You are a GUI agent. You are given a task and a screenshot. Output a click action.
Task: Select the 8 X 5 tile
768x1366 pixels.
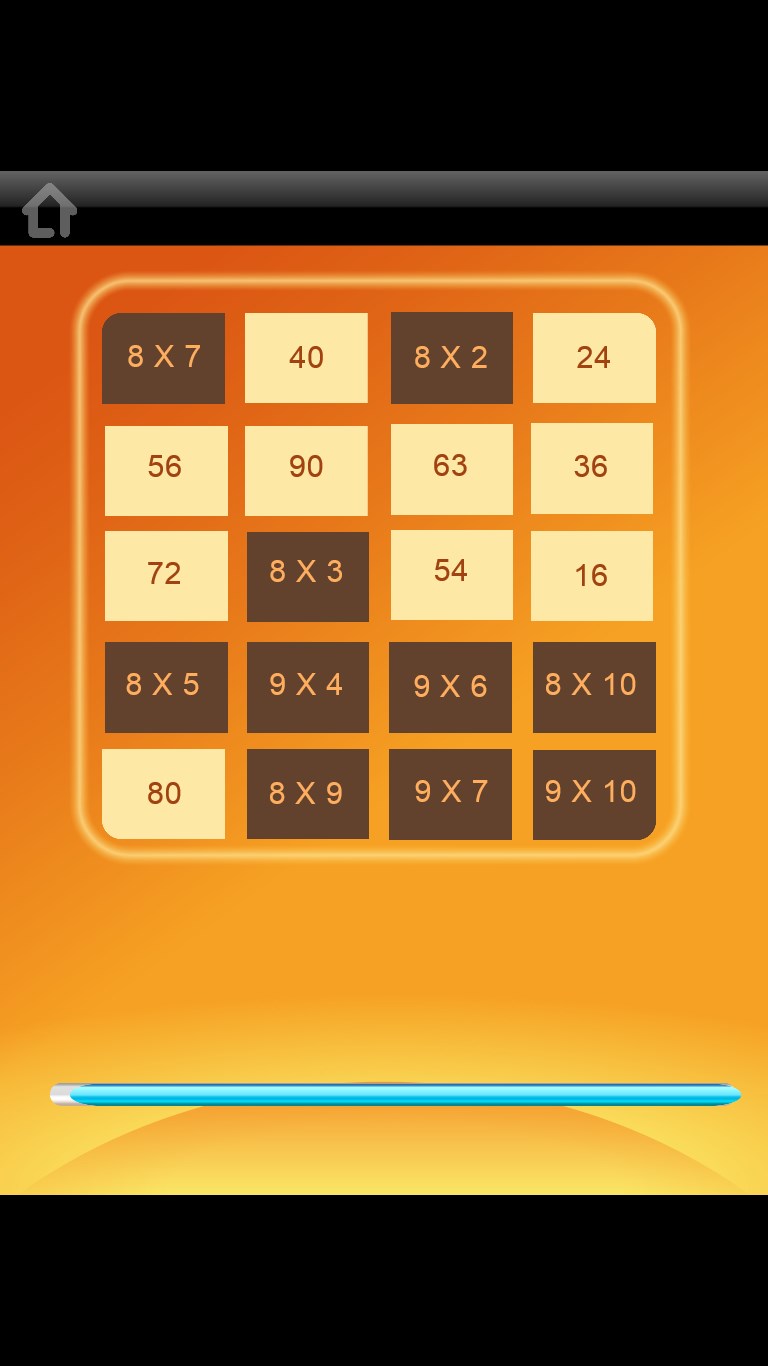[x=166, y=687]
